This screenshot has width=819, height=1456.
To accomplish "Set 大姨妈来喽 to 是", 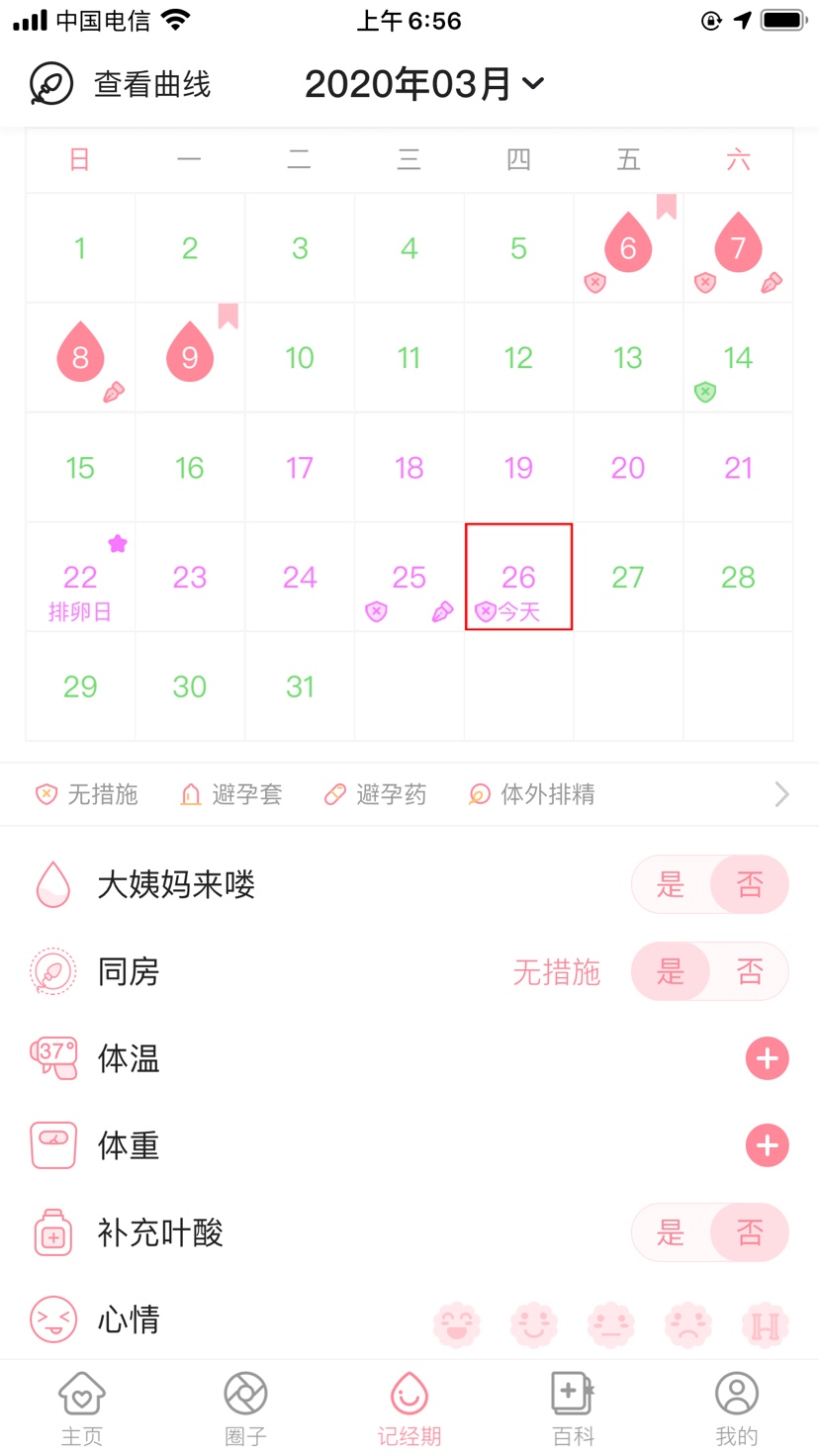I will pyautogui.click(x=671, y=884).
